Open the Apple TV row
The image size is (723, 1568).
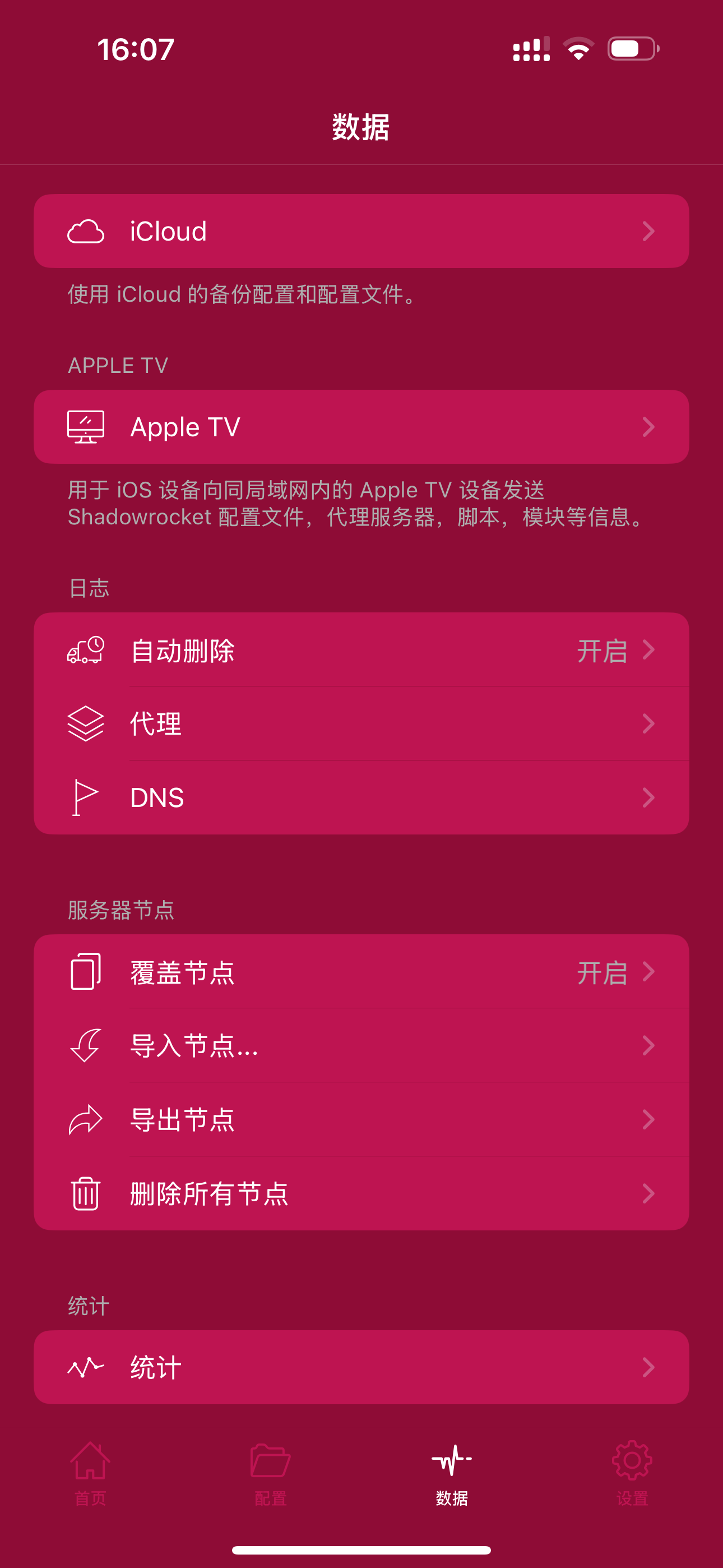tap(361, 427)
